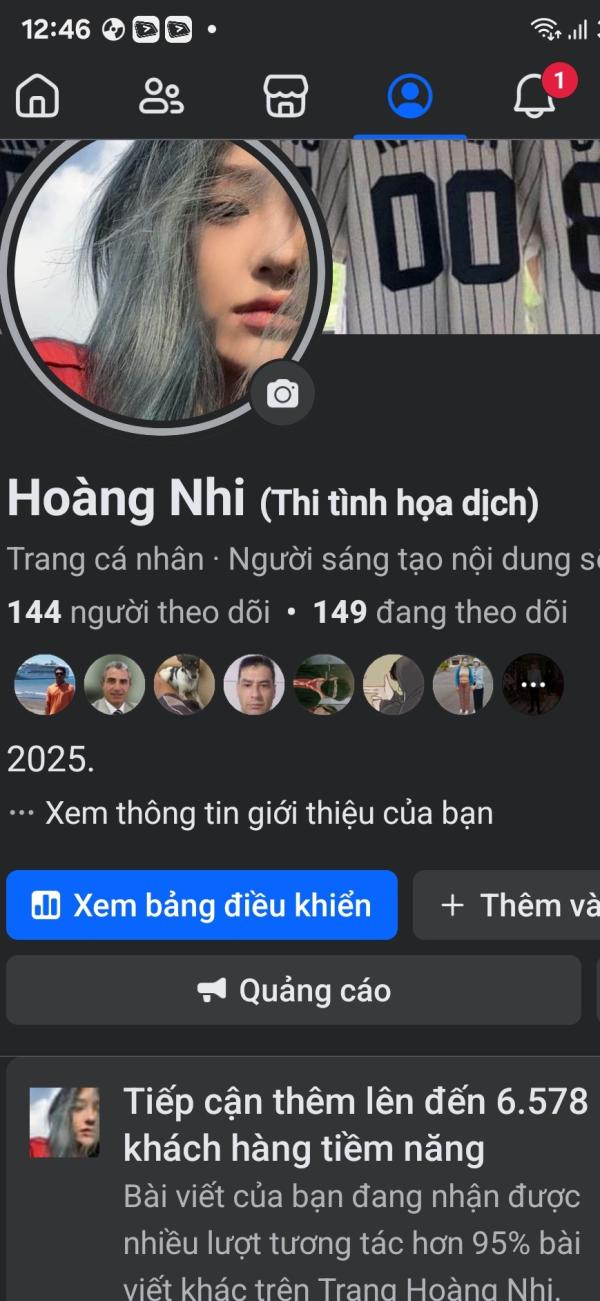The width and height of the screenshot is (600, 1301).
Task: Switch to the Marketplace tab
Action: click(x=285, y=97)
